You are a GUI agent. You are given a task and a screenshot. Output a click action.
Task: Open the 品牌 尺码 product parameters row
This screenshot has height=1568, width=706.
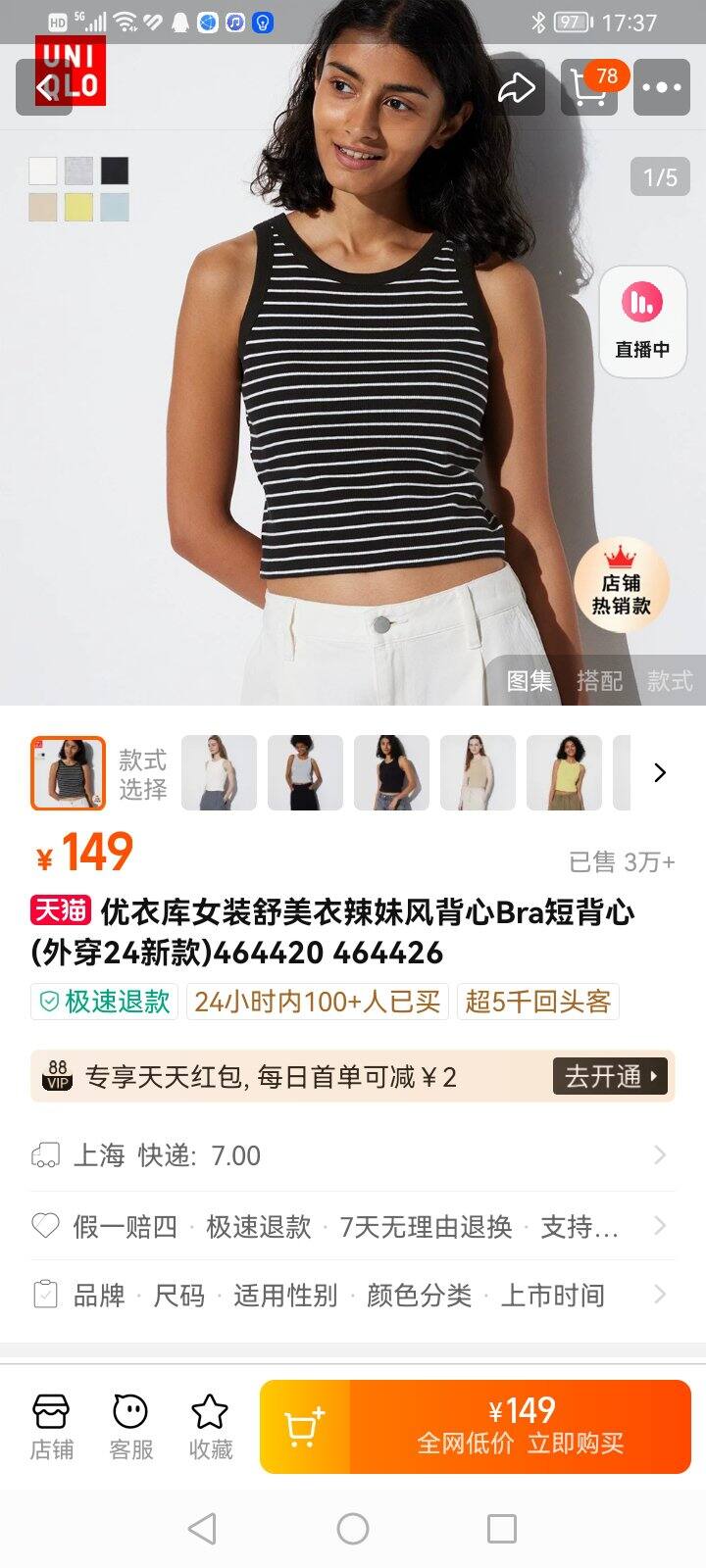[x=353, y=1296]
